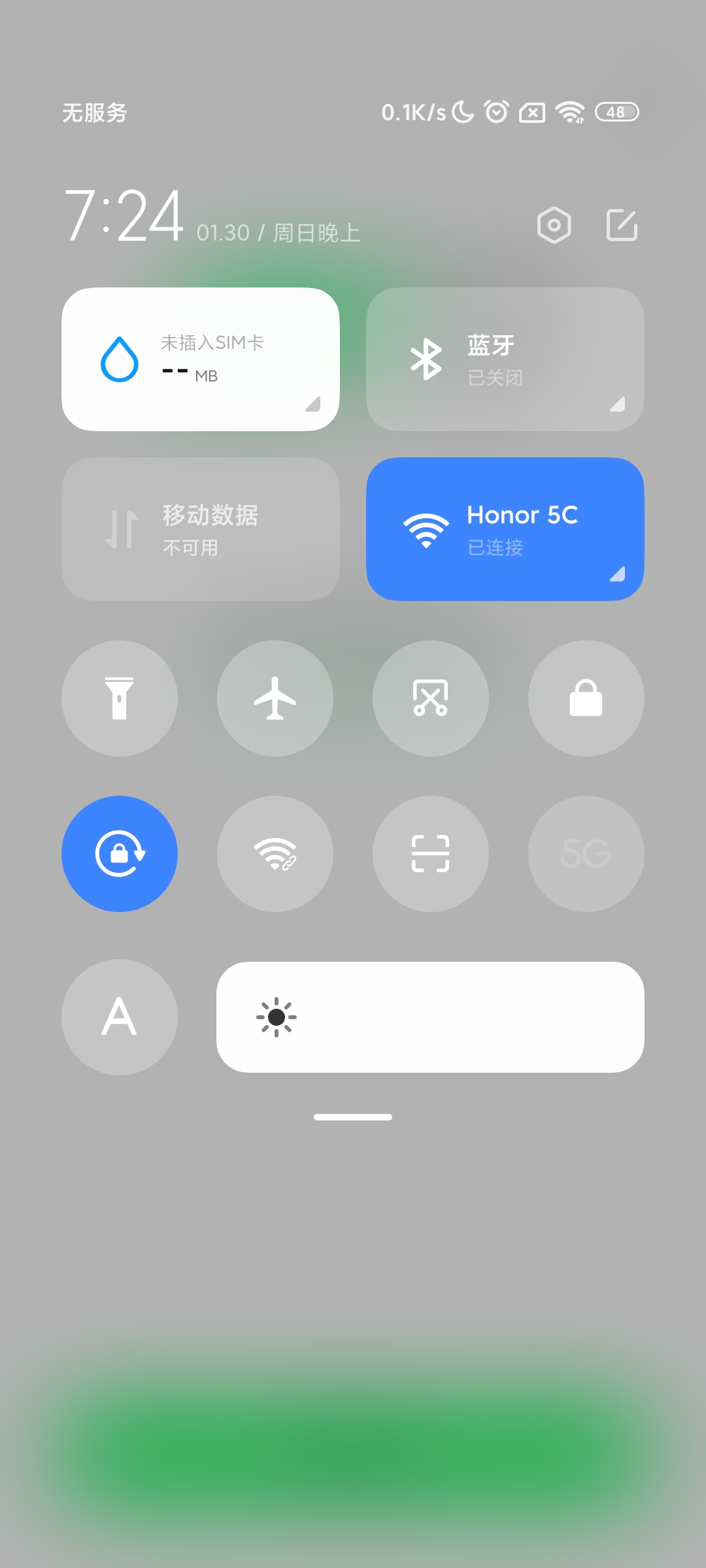
Task: Tap the mobile data (移动数据) tile
Action: (201, 529)
